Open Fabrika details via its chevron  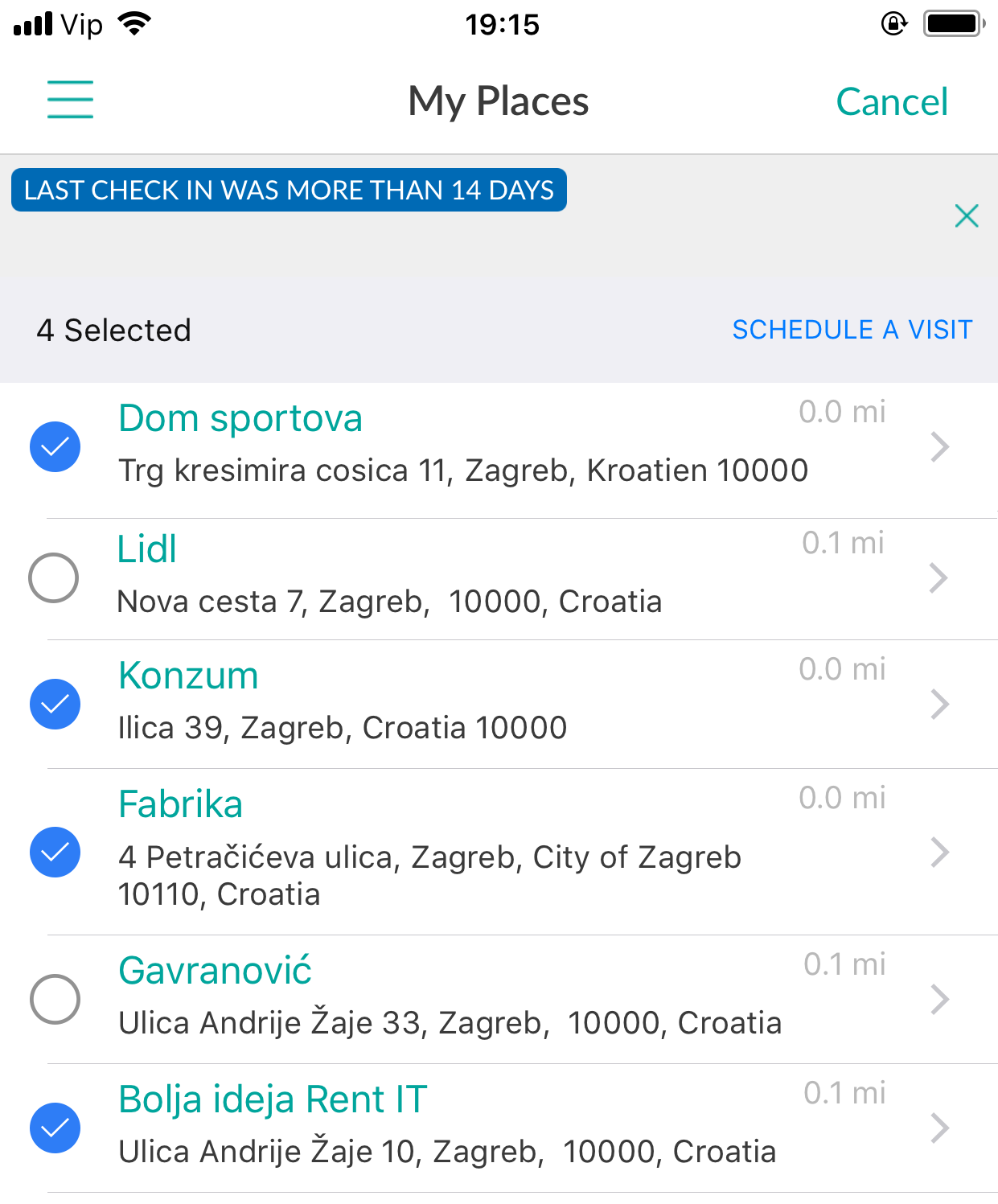[938, 853]
